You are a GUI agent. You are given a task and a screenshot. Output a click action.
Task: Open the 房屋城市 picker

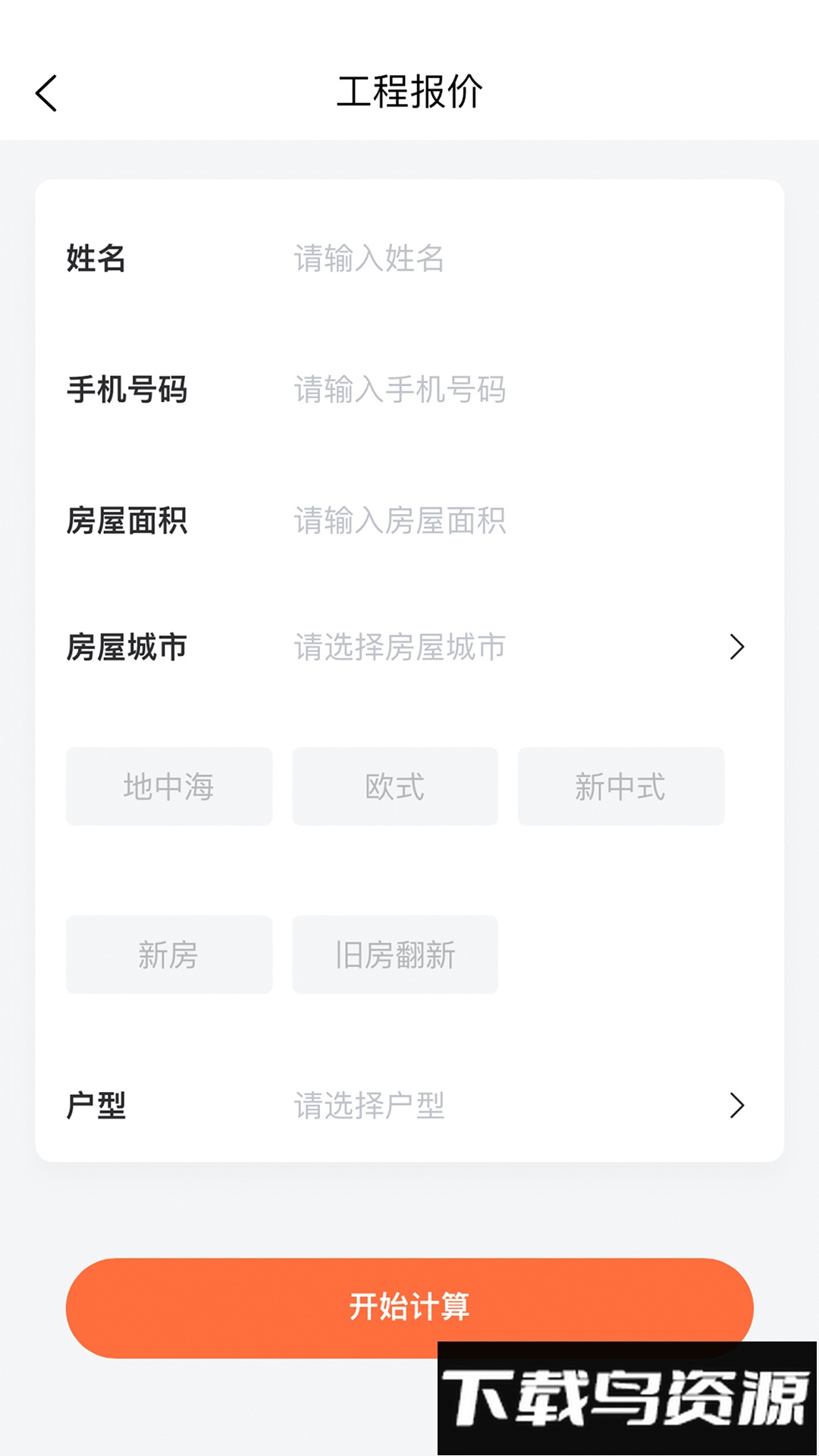pyautogui.click(x=516, y=648)
